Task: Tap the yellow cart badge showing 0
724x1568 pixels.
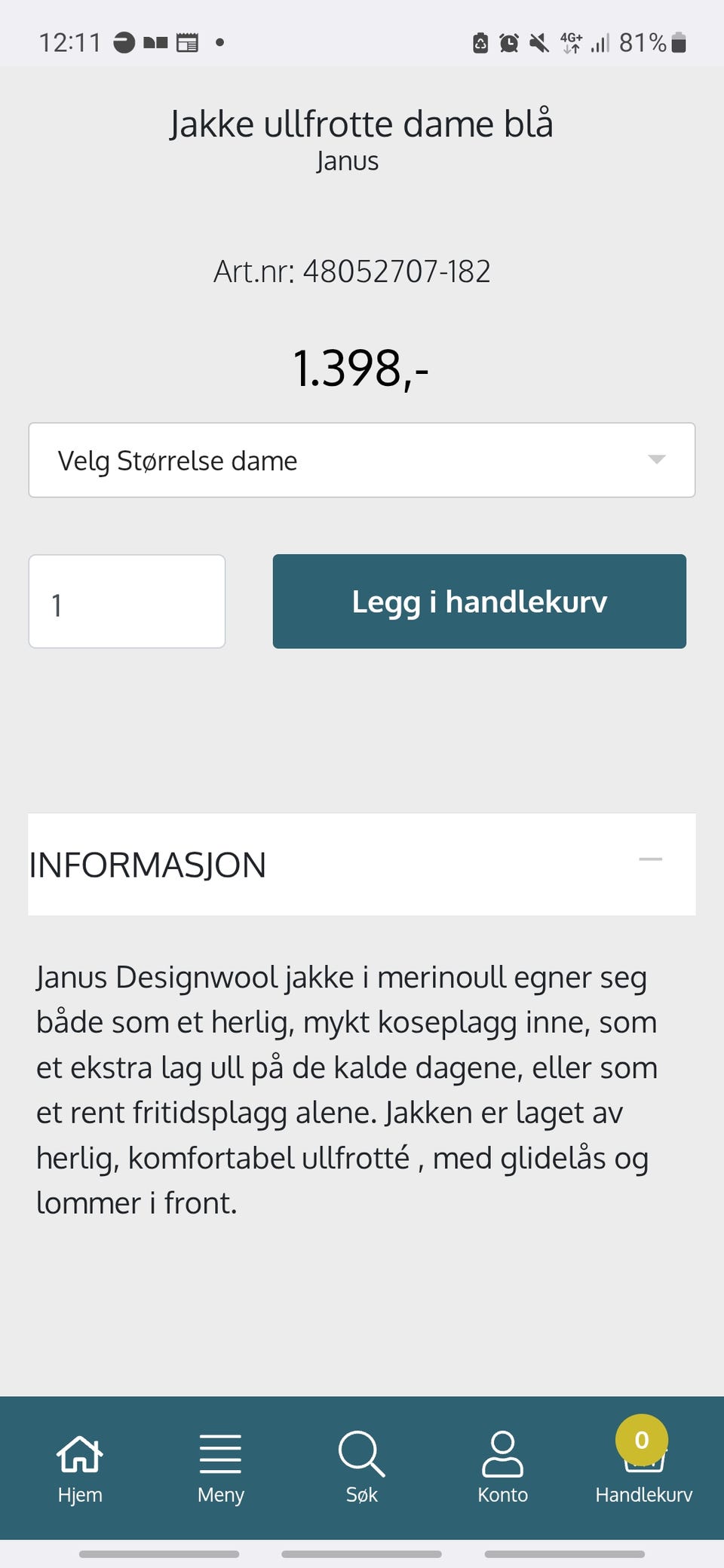Action: 640,1440
